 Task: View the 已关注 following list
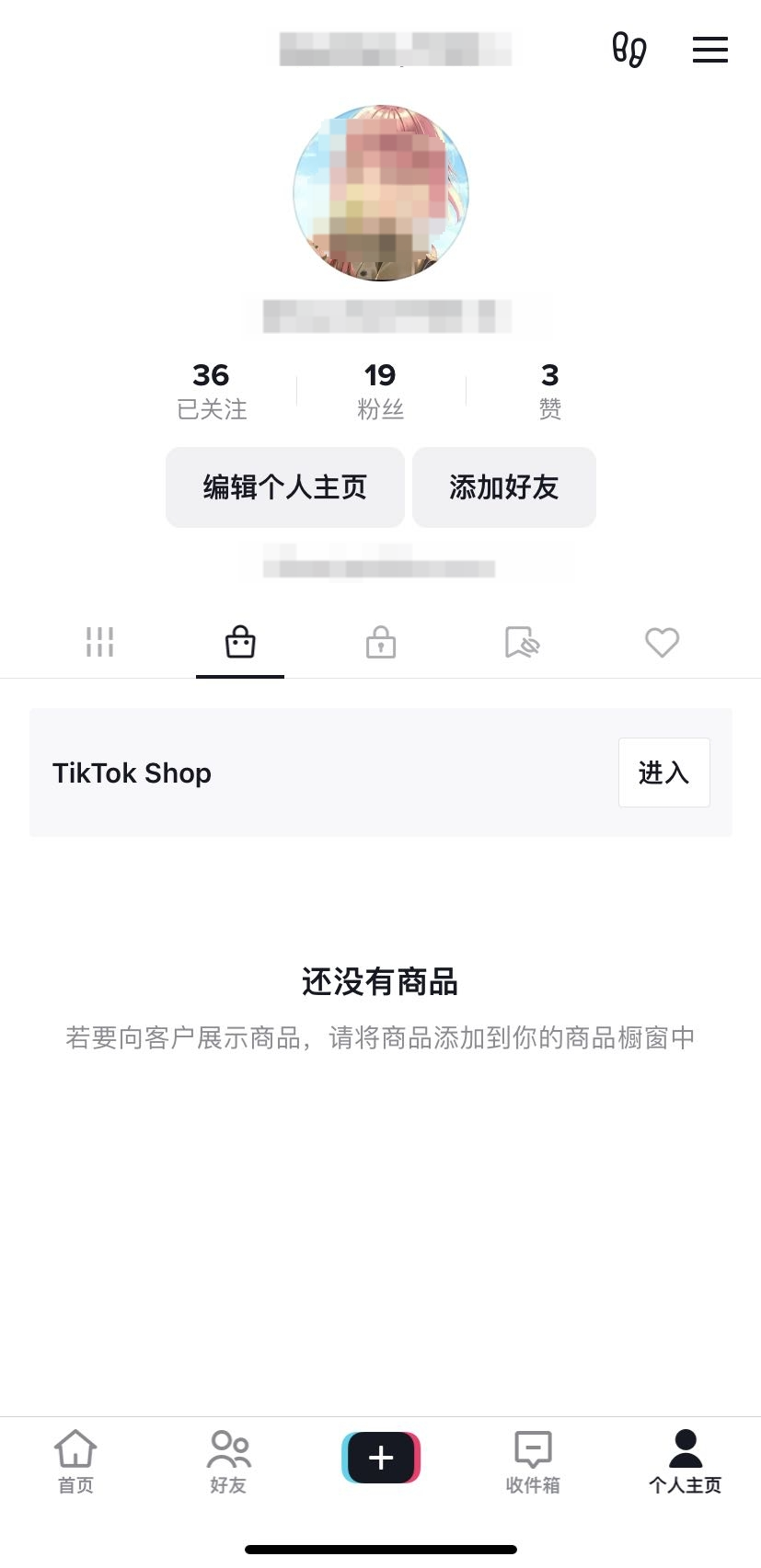212,390
